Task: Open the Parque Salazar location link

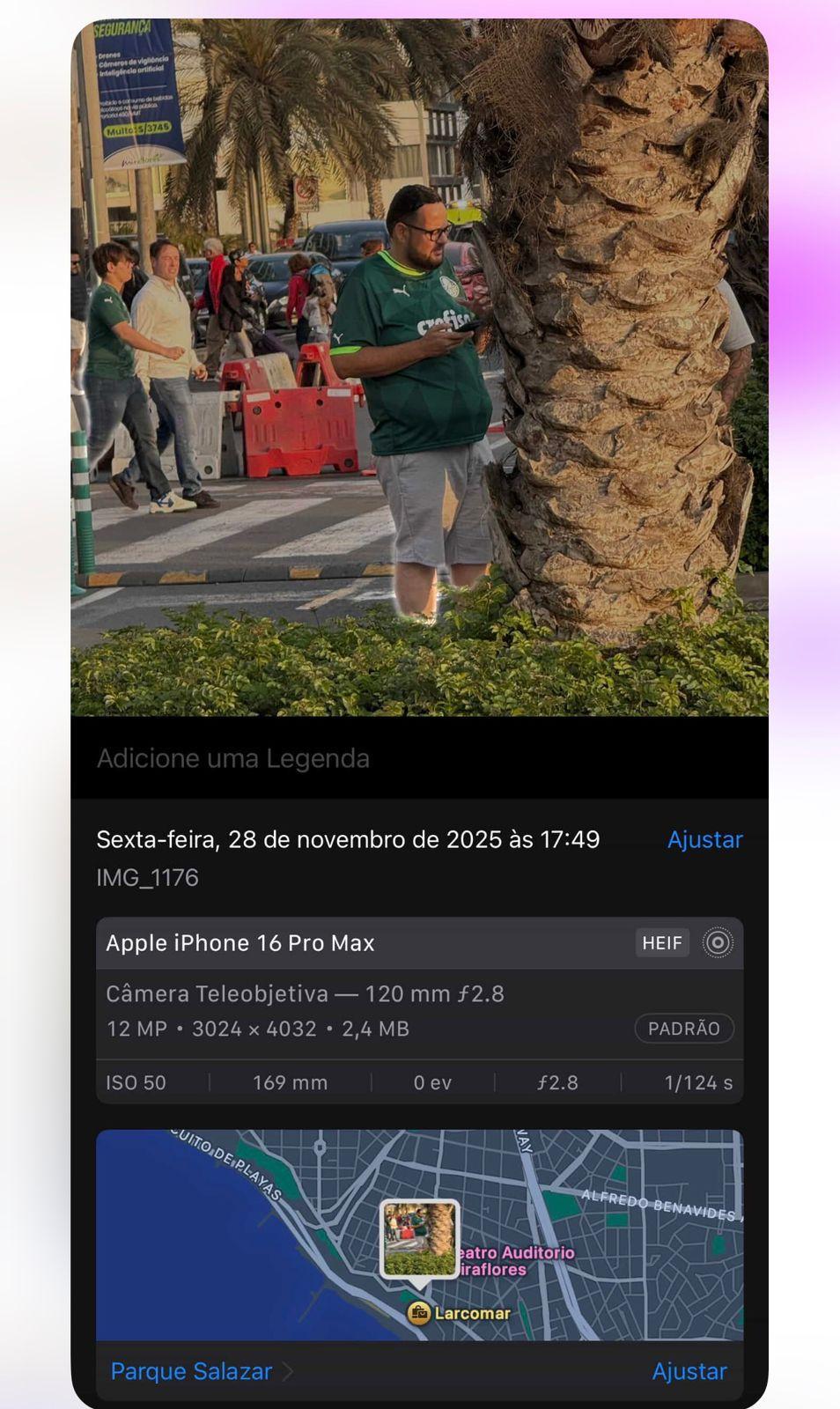Action: click(x=192, y=1371)
